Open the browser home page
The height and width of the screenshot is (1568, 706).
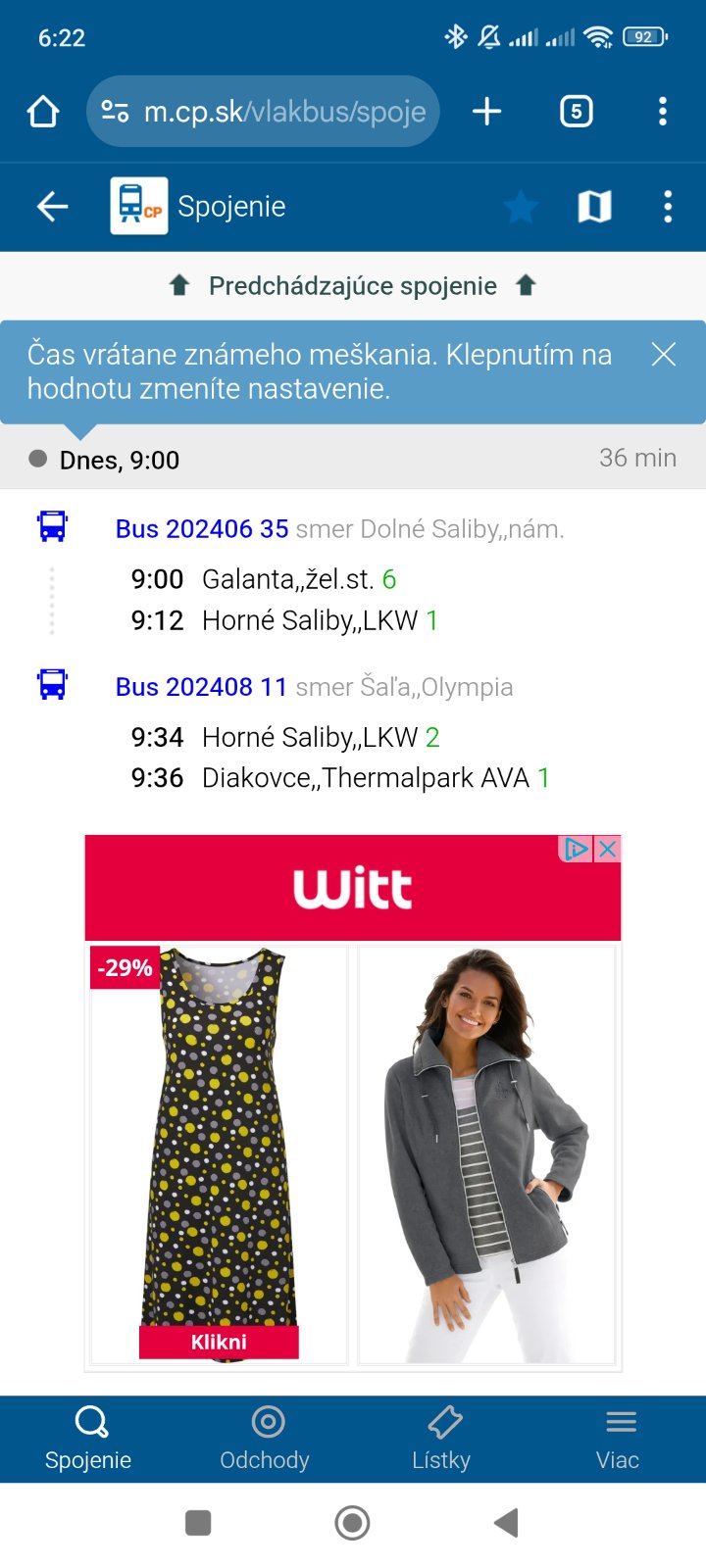pyautogui.click(x=43, y=112)
